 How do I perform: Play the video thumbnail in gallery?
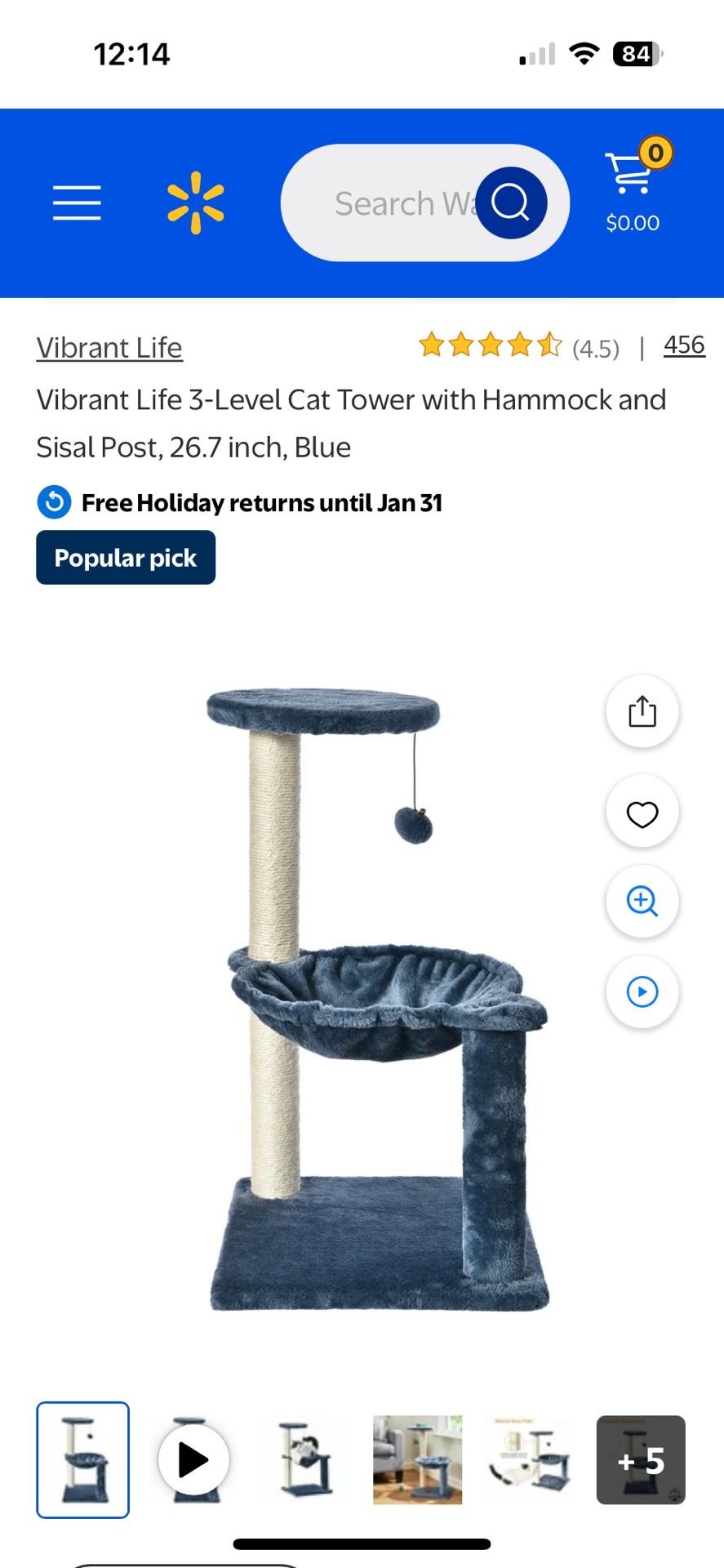(x=193, y=1459)
